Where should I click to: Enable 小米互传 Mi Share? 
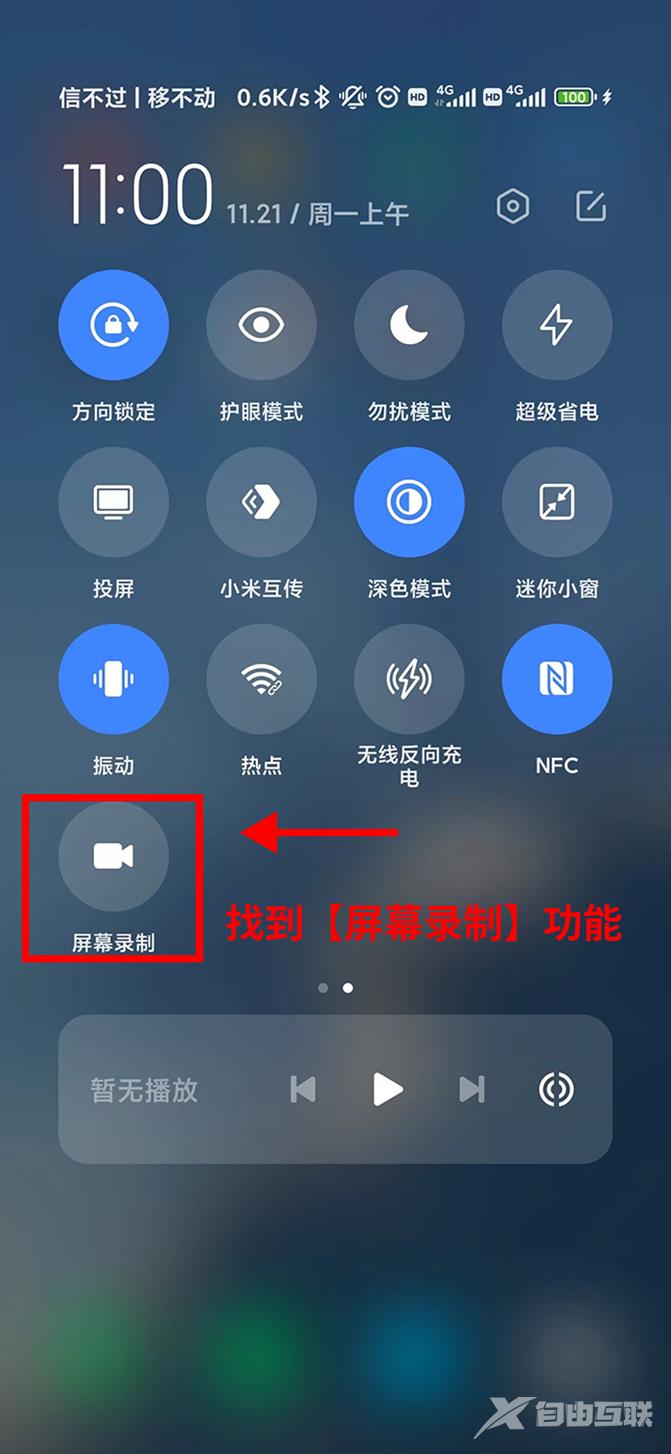point(261,502)
